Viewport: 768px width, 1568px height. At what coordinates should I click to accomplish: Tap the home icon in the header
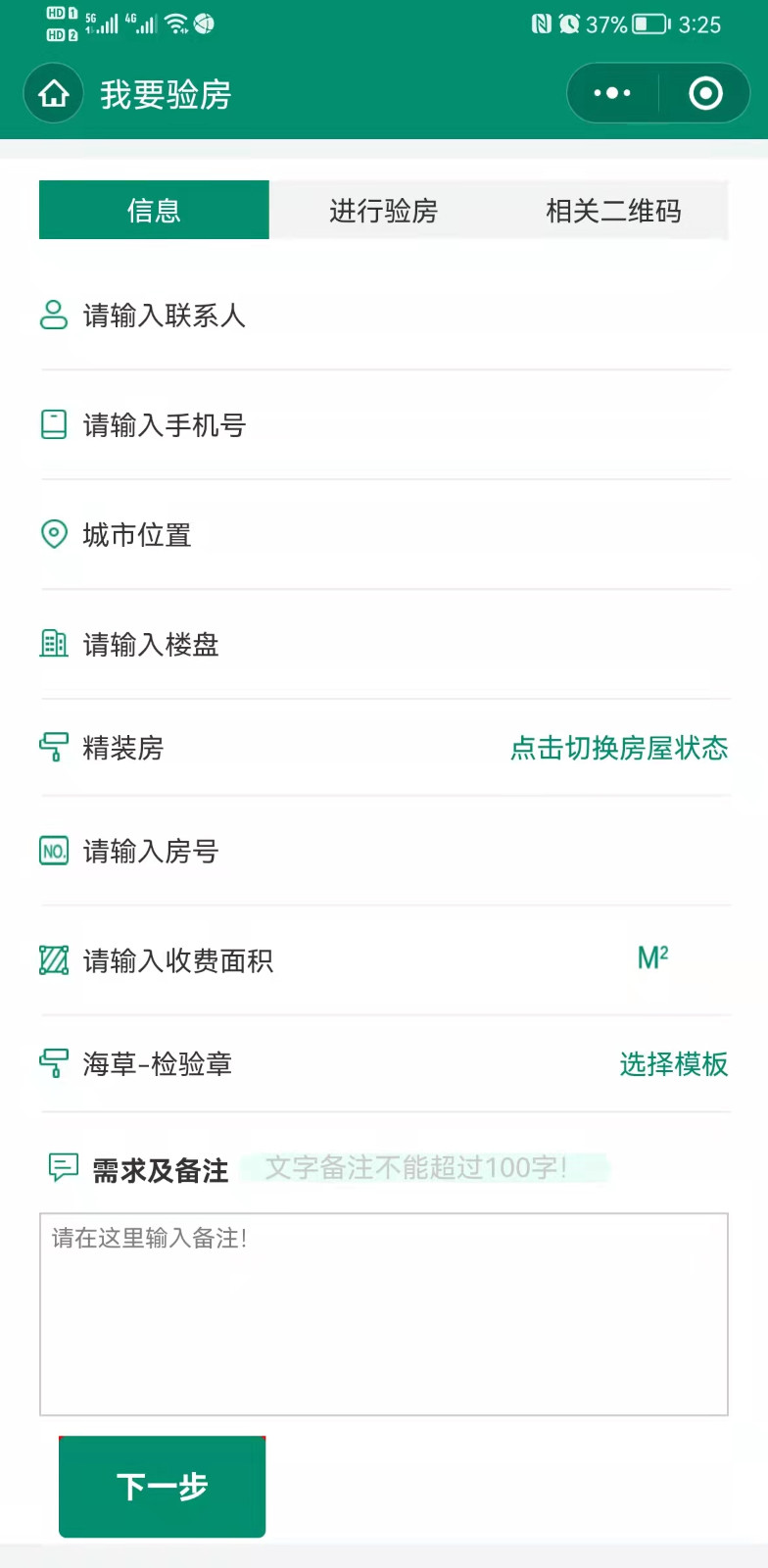pos(54,94)
